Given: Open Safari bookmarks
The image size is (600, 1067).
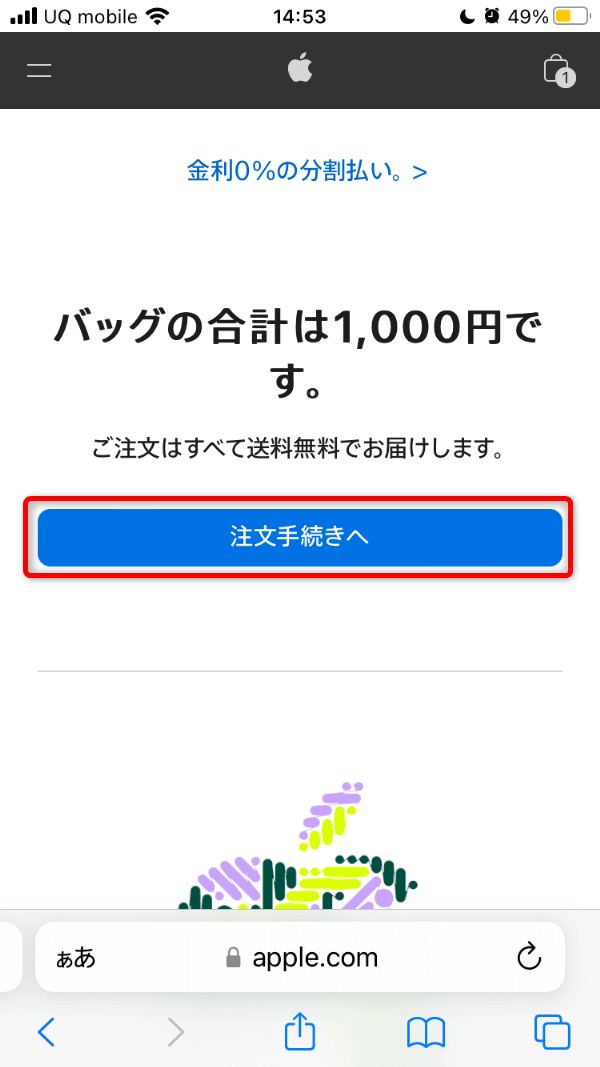Looking at the screenshot, I should [425, 1032].
